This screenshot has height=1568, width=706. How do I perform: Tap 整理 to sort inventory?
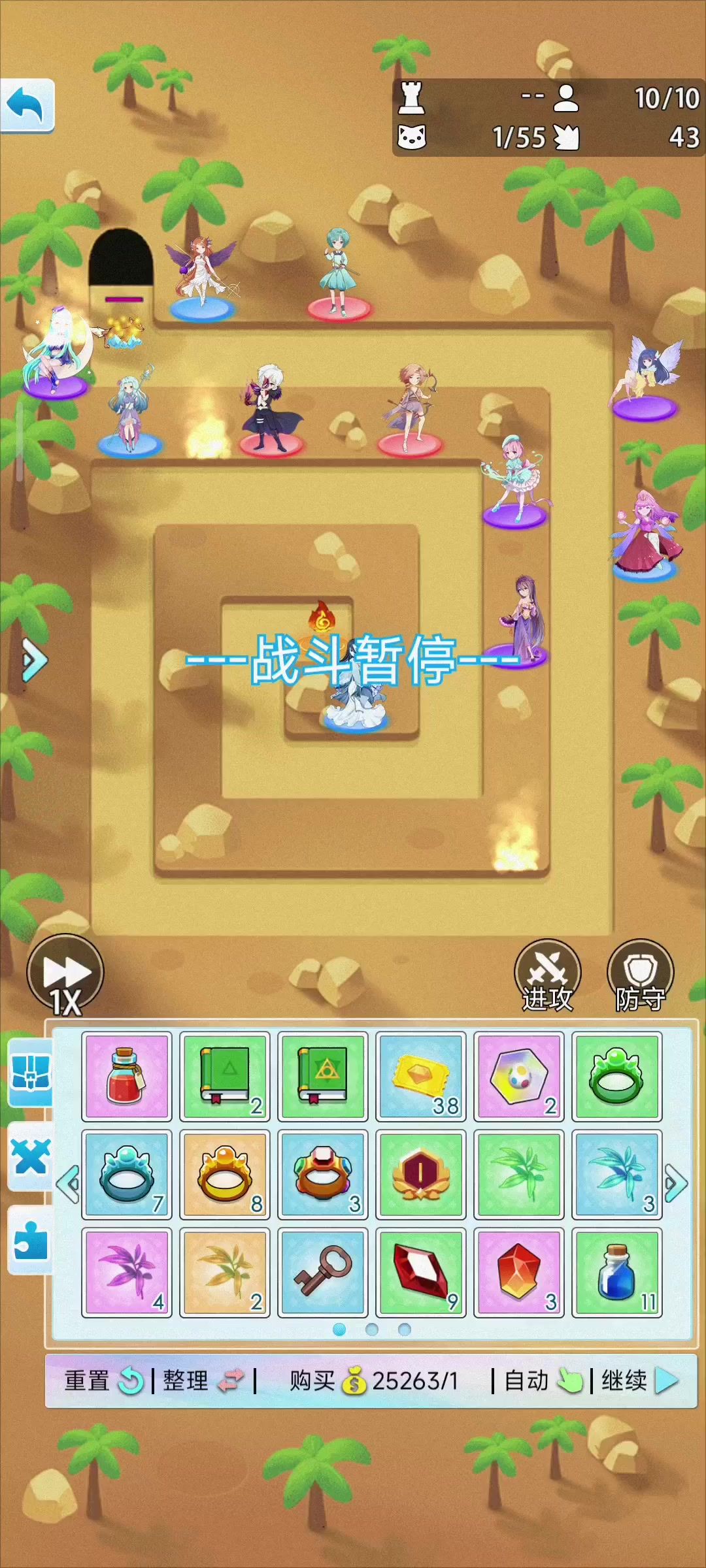(203, 1381)
